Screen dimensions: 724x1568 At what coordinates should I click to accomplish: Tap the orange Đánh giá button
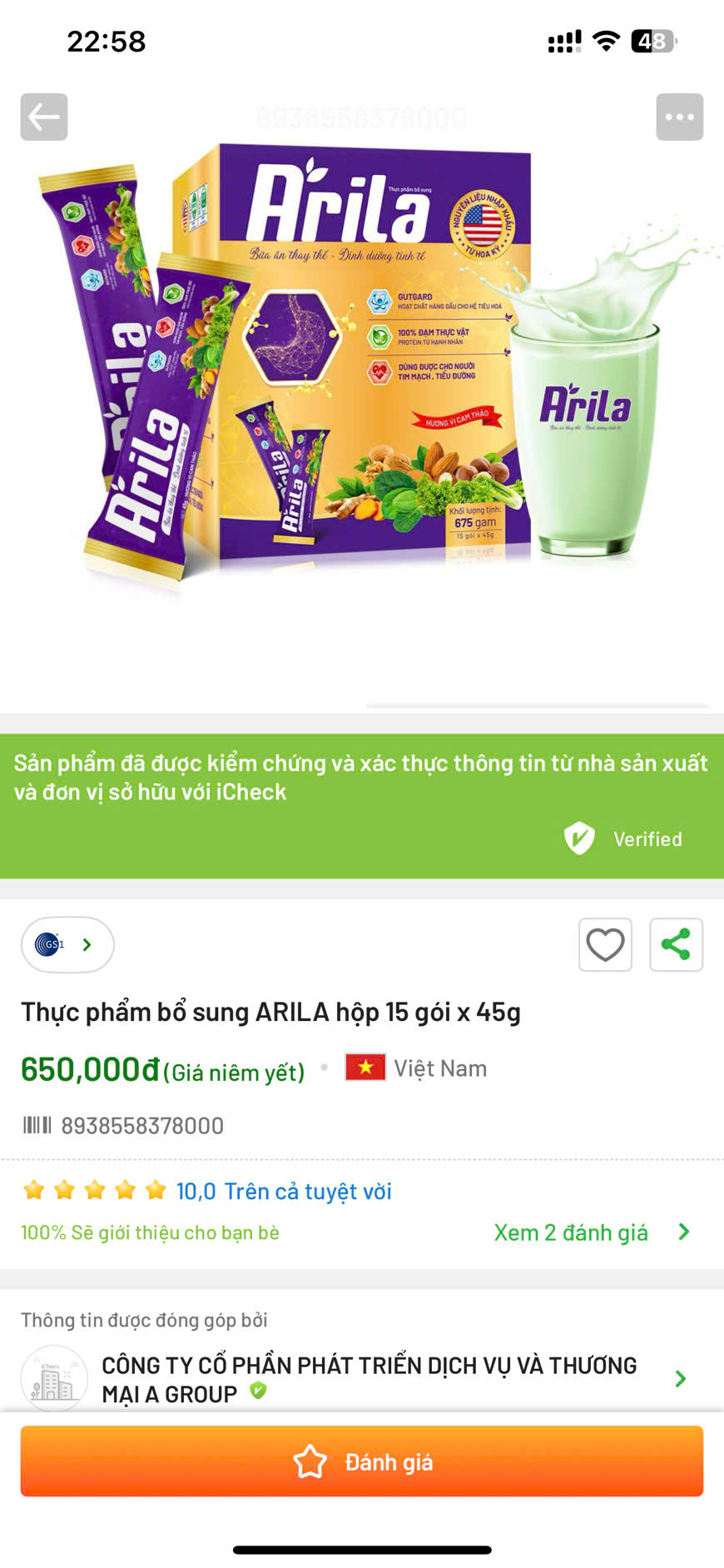coord(362,1461)
